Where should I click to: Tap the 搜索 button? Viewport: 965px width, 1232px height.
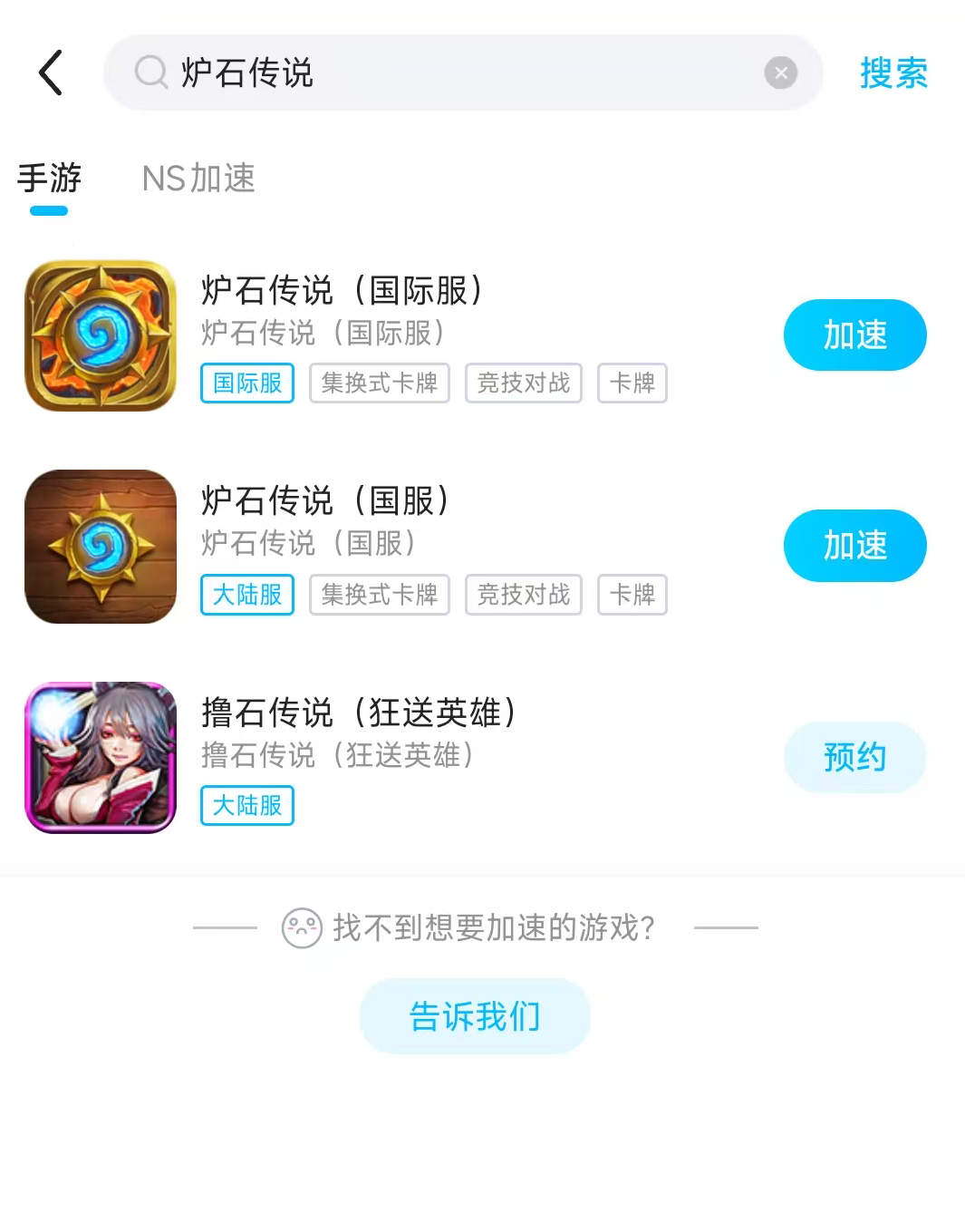click(x=893, y=73)
